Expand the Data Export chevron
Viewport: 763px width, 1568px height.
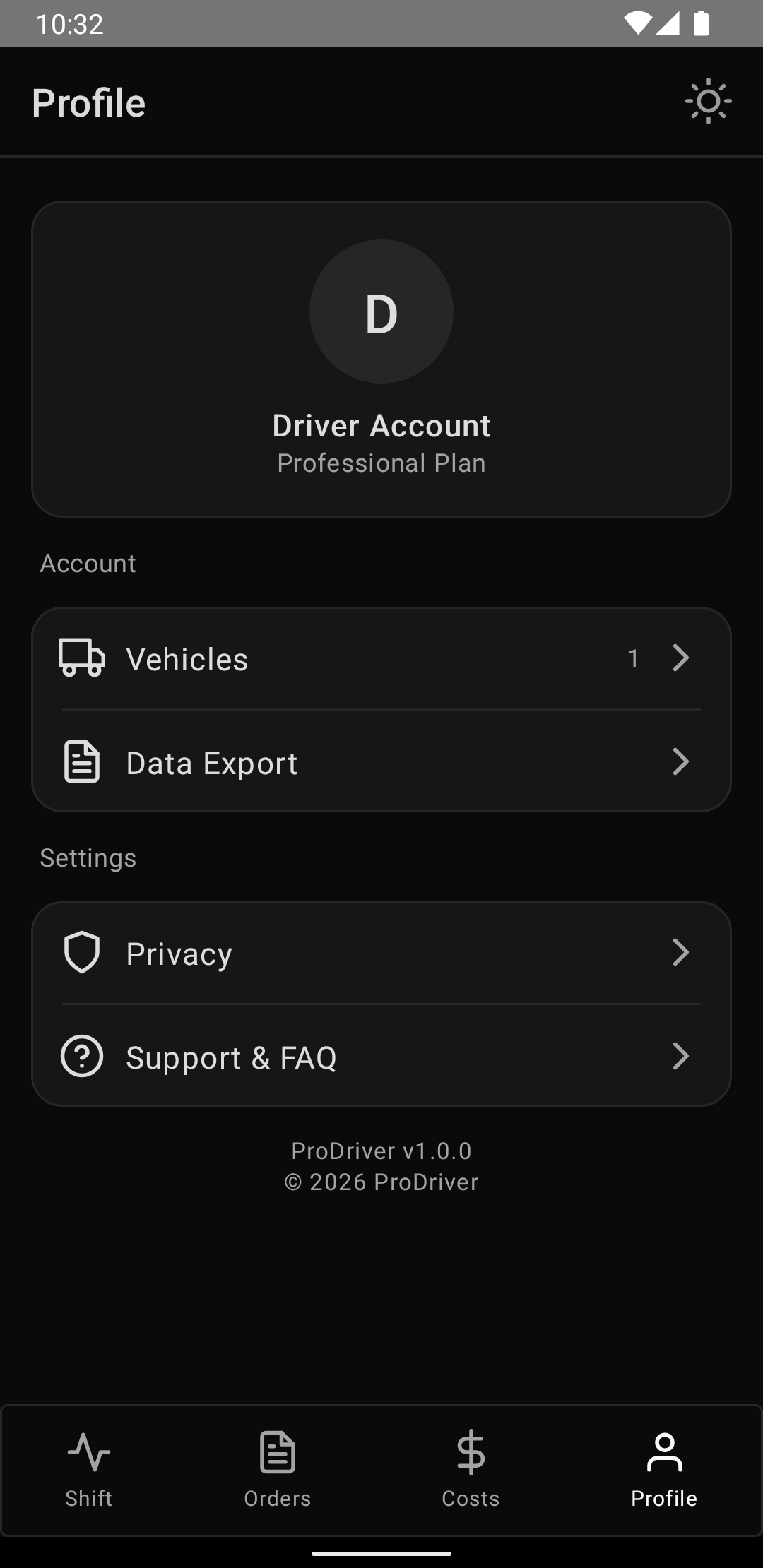681,762
